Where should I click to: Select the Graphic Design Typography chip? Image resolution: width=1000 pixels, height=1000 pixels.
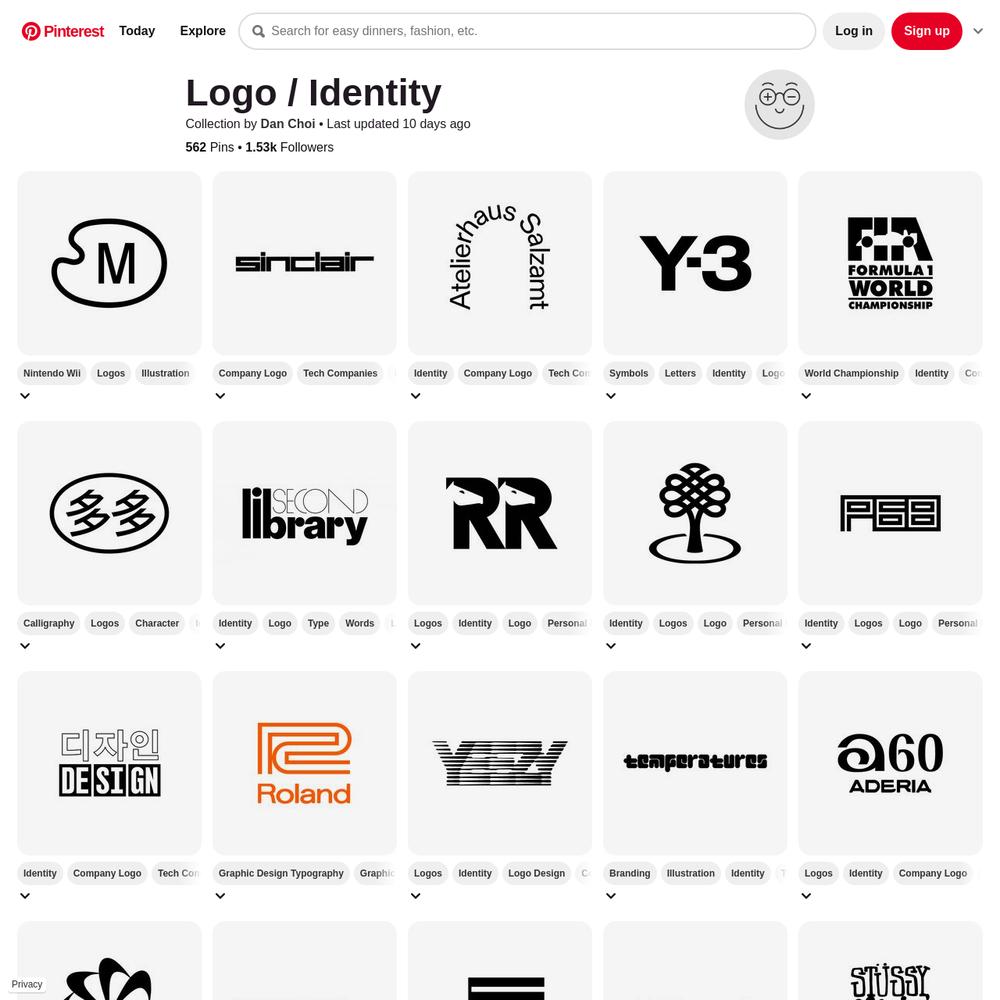coord(281,873)
